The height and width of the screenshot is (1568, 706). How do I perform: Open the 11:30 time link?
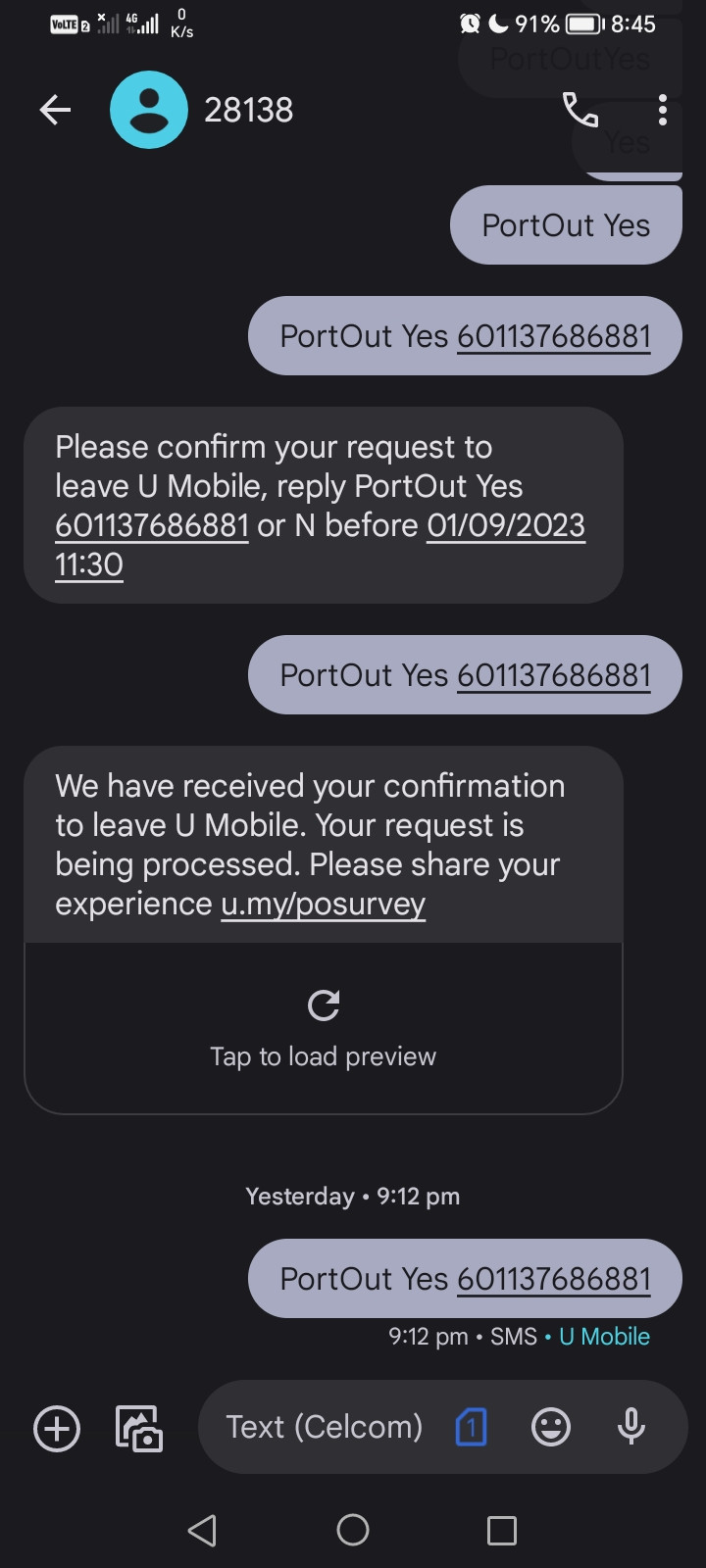pos(89,564)
